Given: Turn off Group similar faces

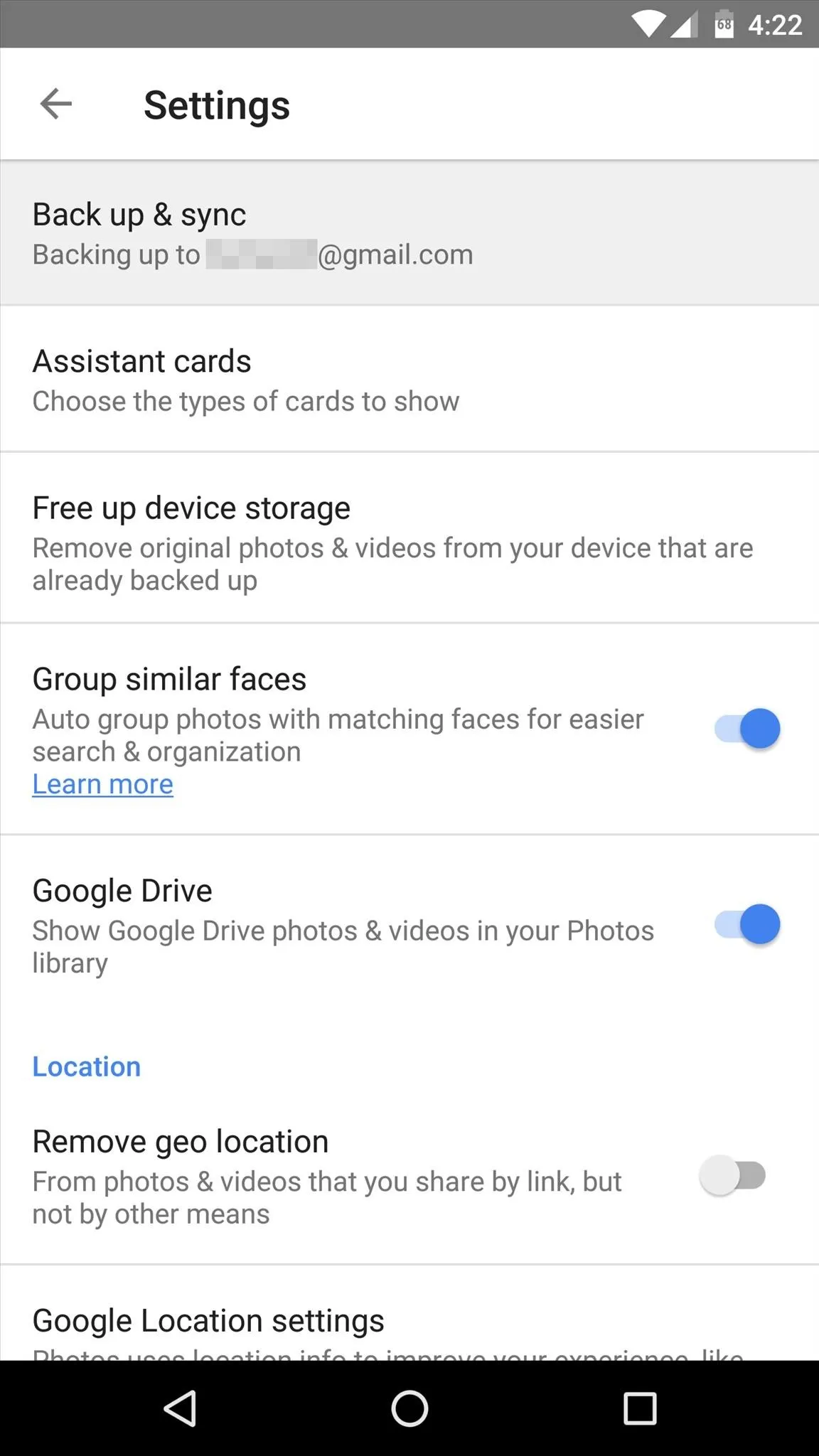Looking at the screenshot, I should coord(747,729).
